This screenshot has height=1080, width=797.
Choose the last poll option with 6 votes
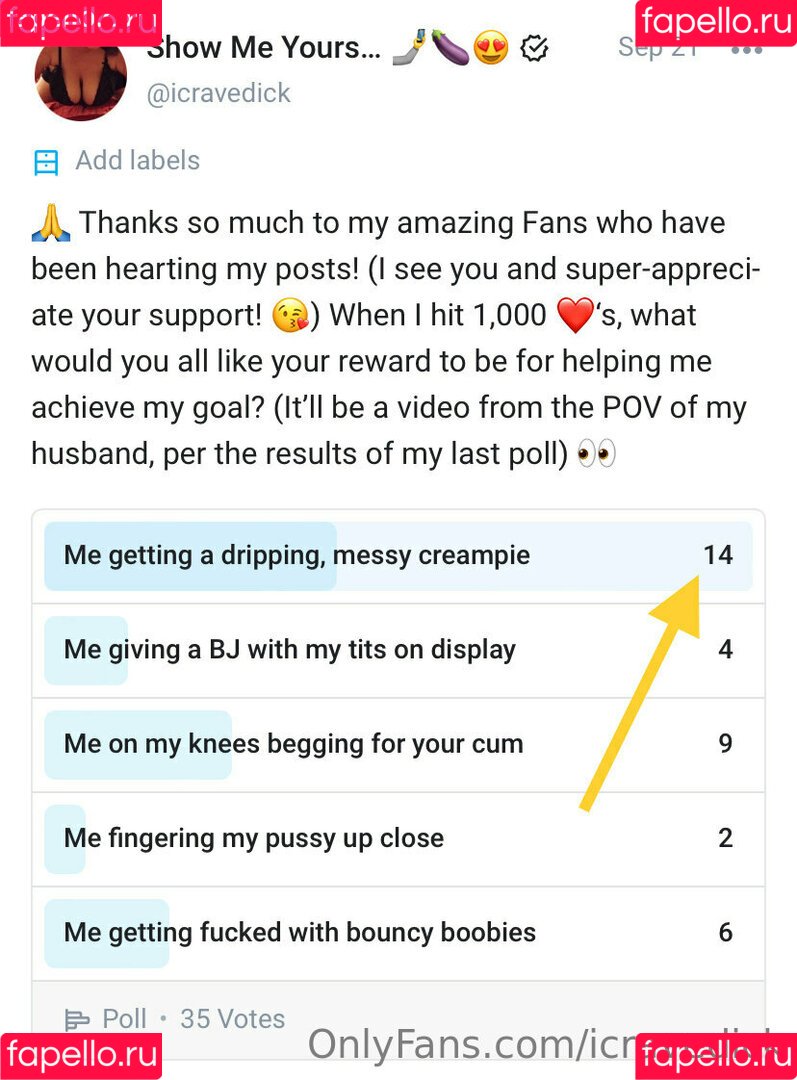pyautogui.click(x=398, y=932)
